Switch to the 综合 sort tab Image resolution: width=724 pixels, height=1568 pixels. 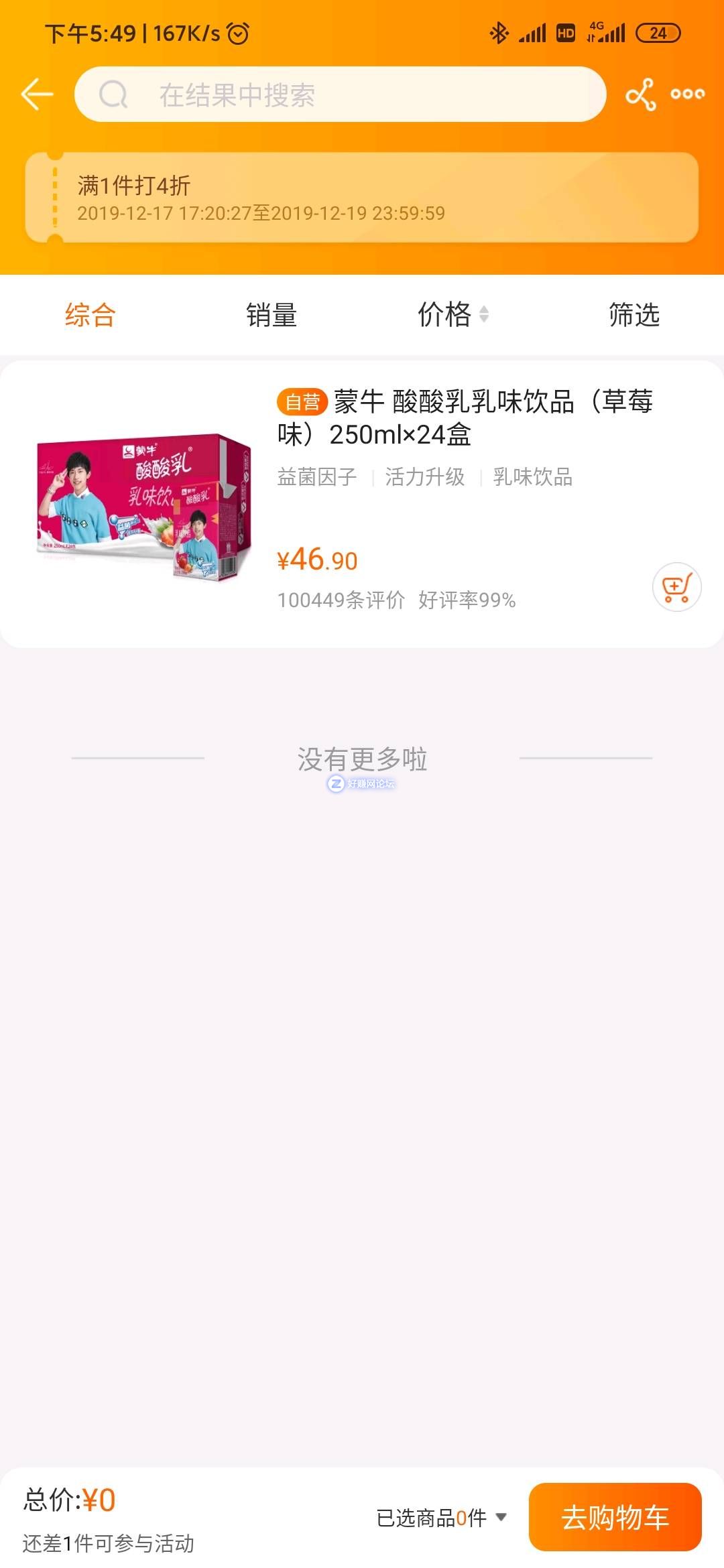click(x=90, y=315)
